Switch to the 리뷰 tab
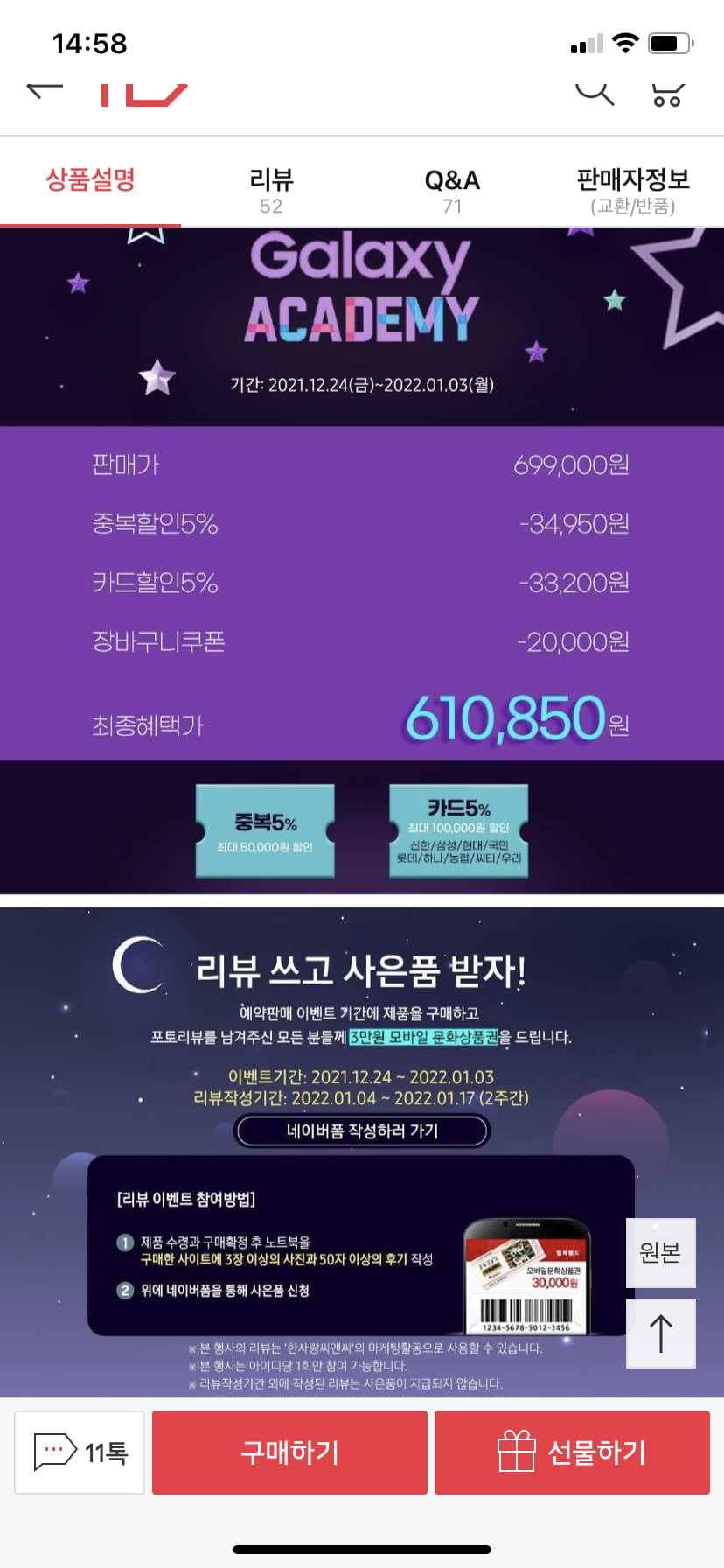The height and width of the screenshot is (1568, 724). coord(271,191)
